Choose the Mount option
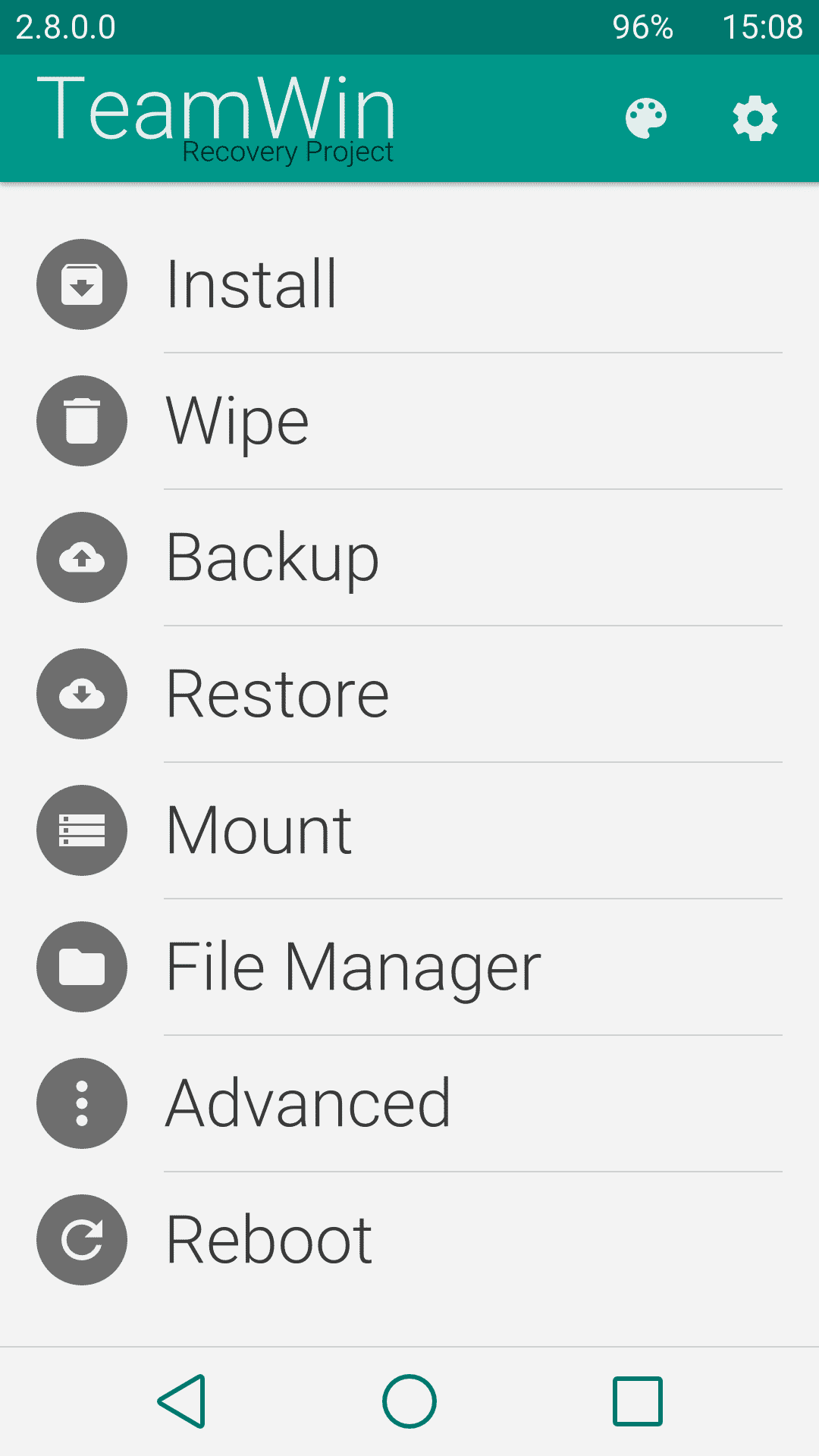 tap(409, 830)
